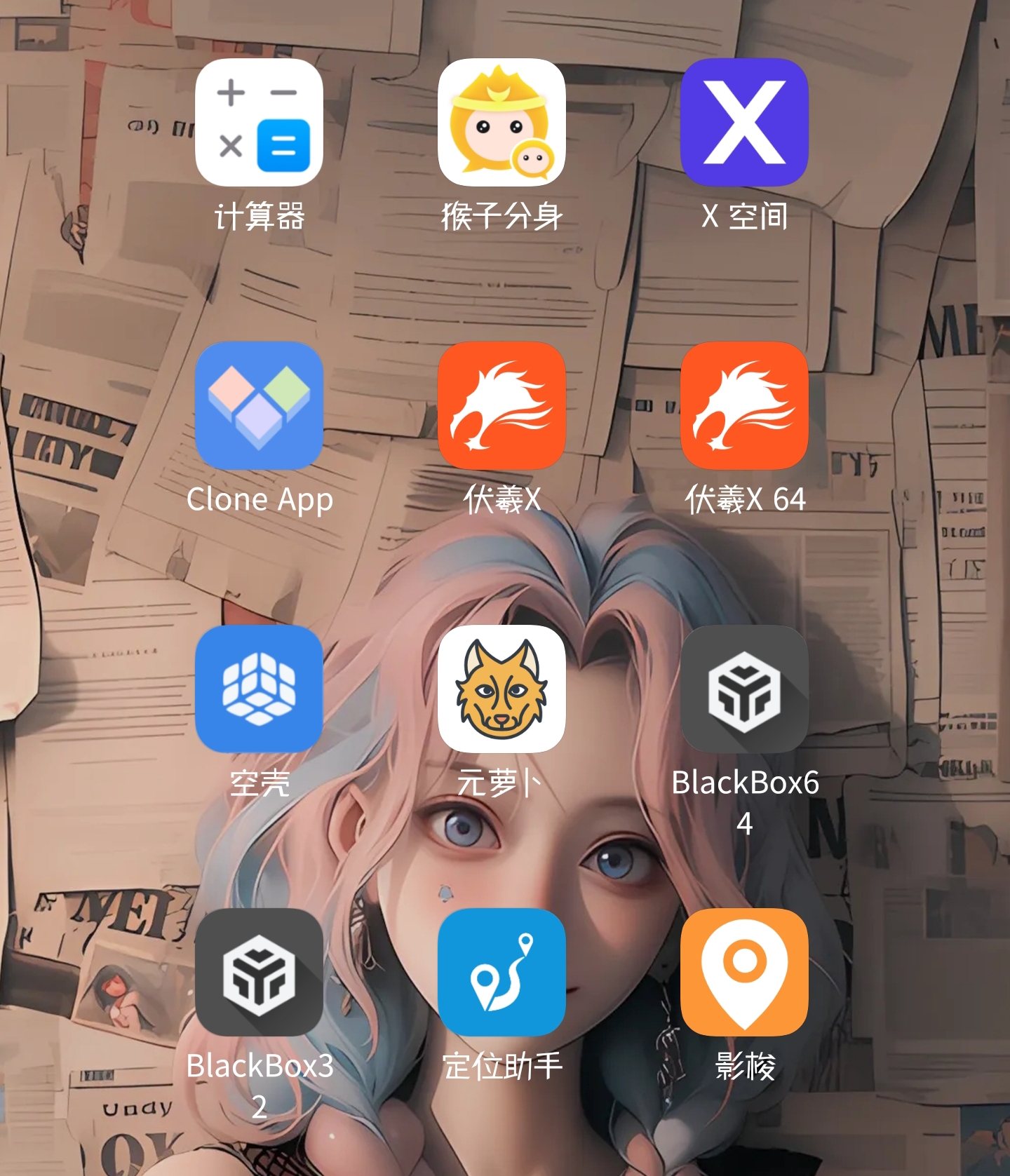Viewport: 1010px width, 1176px height.
Task: Open the BlackBox32 app
Action: click(x=259, y=973)
